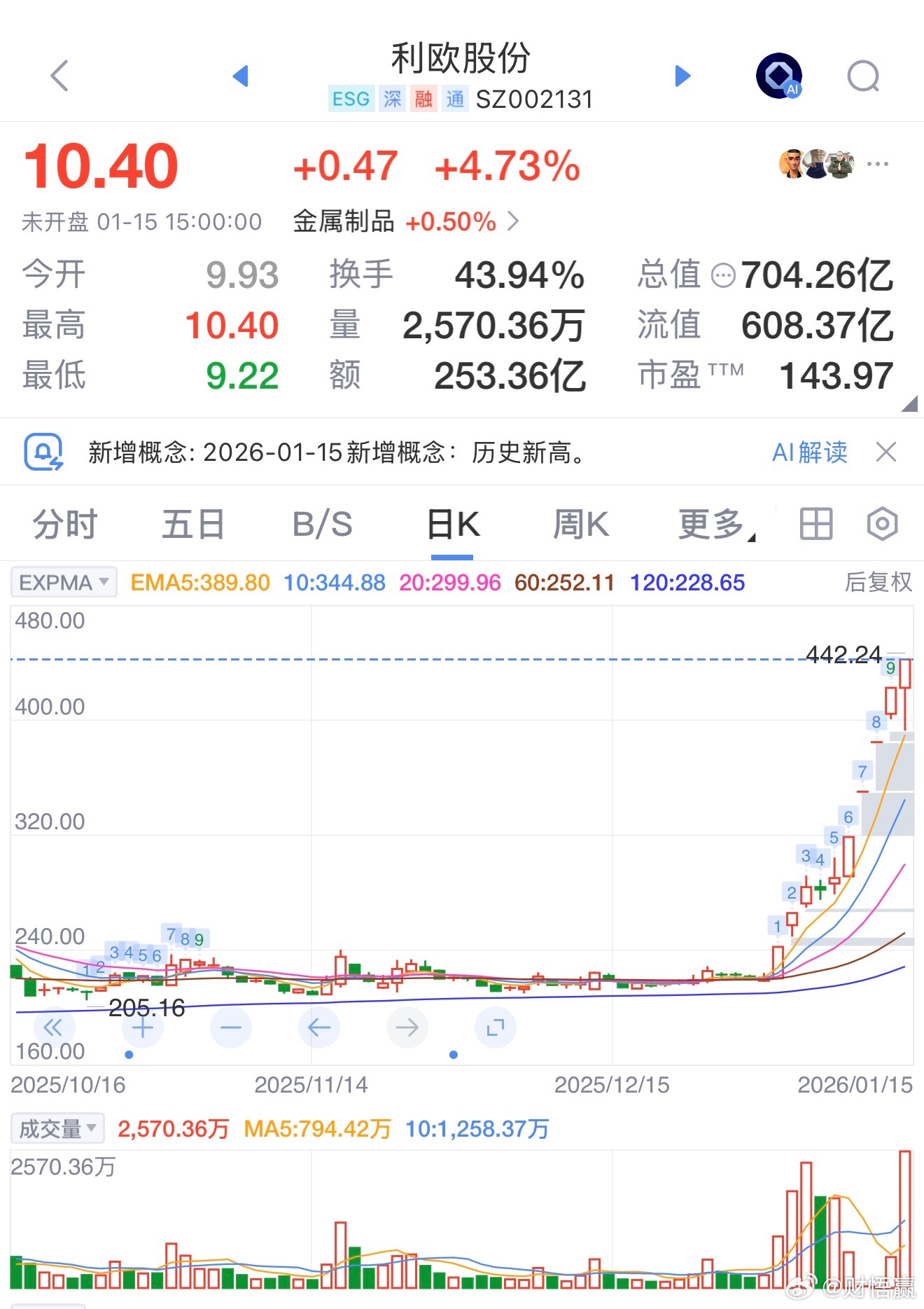Viewport: 924px width, 1309px height.
Task: Open chart indicator settings icon
Action: [881, 523]
